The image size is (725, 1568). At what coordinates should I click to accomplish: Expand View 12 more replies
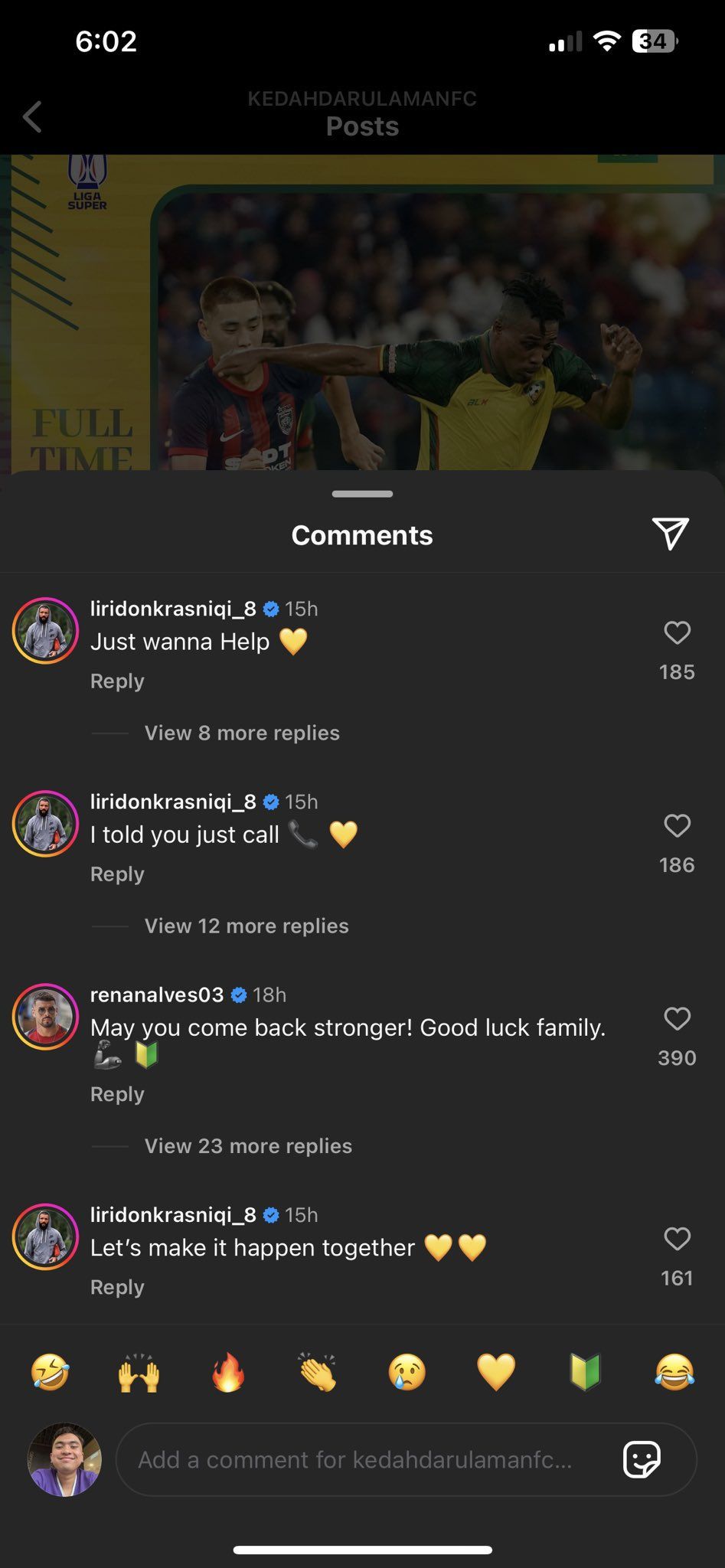246,926
